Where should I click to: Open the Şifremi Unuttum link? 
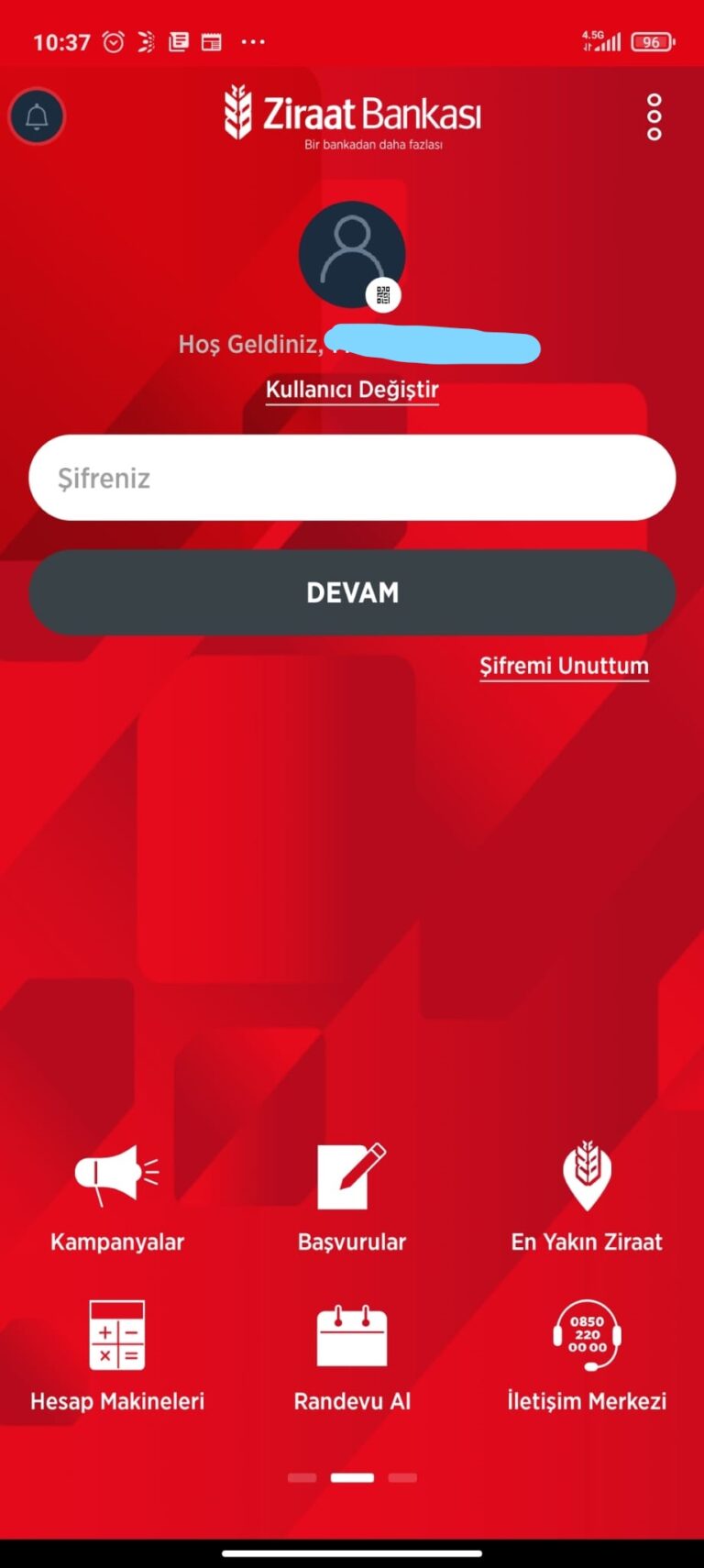[564, 666]
